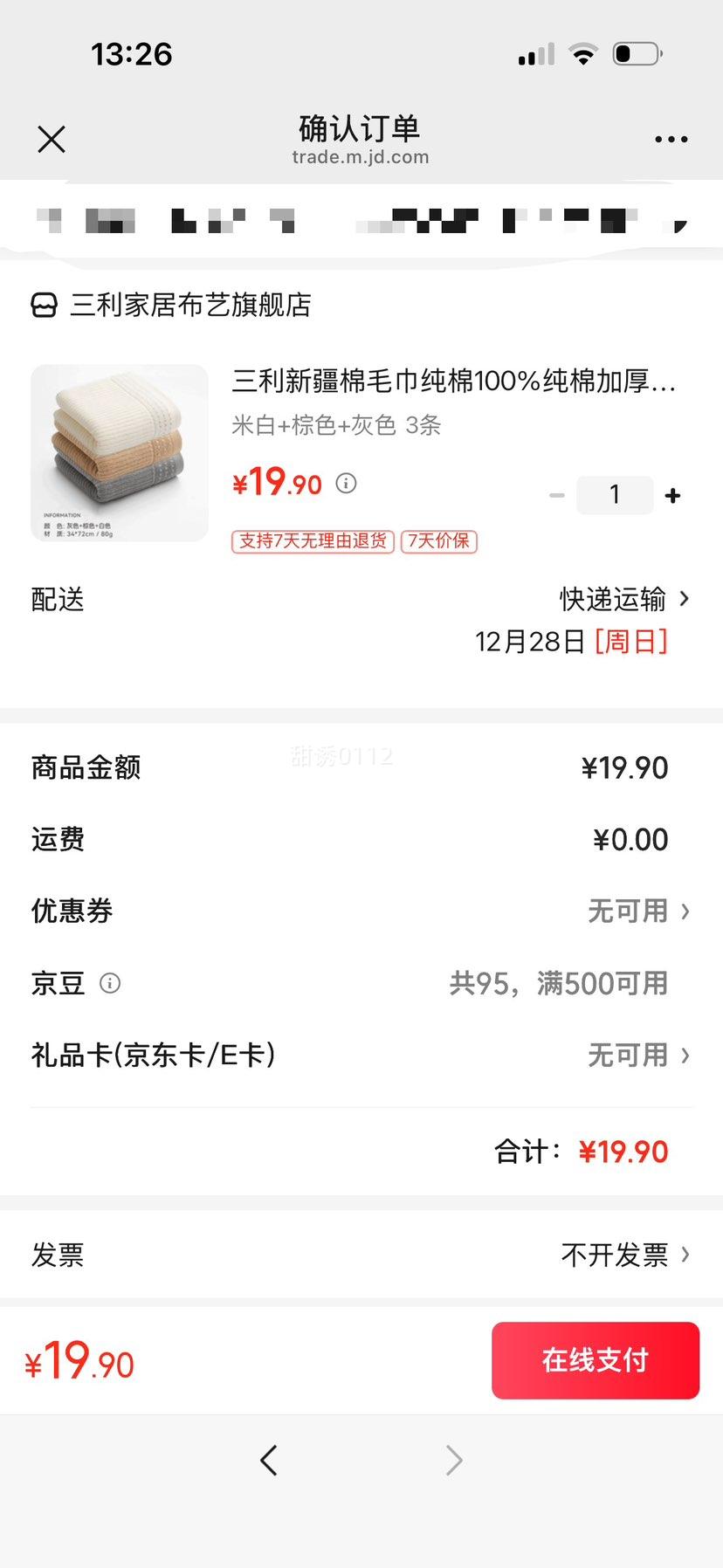Click the more options ellipsis icon
The image size is (723, 1568).
[x=671, y=139]
